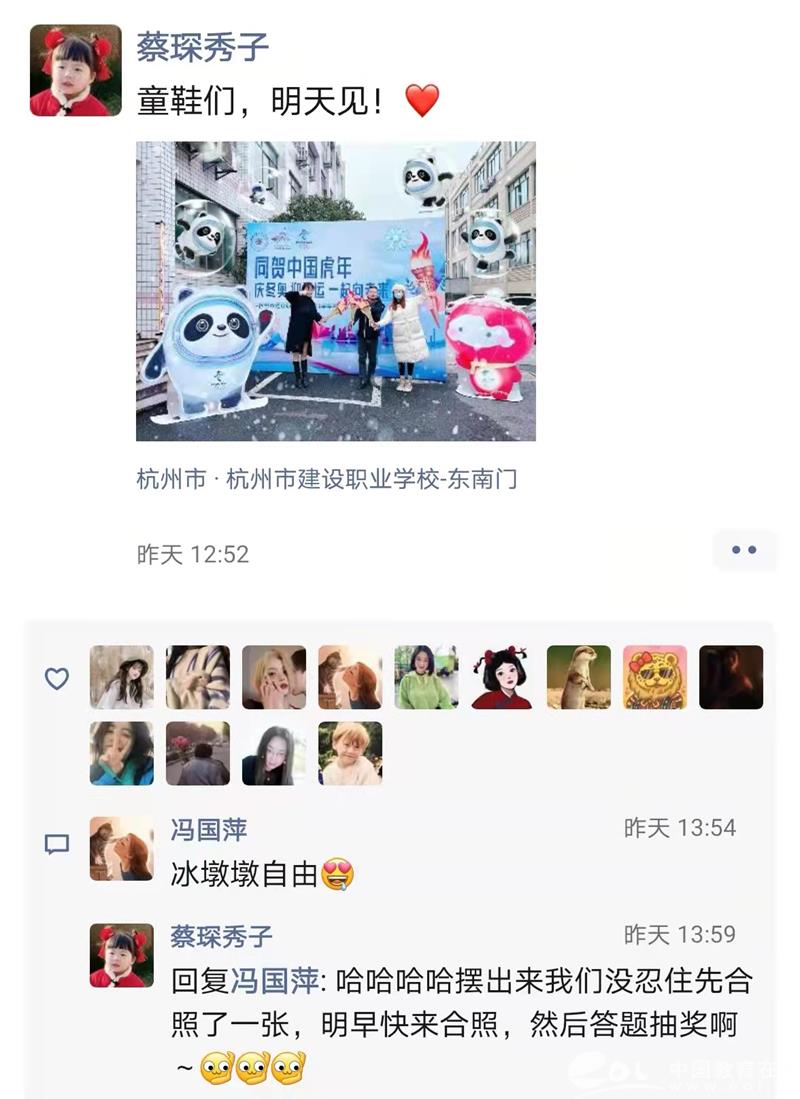Open the two-dot like/comment menu button
Viewport: 800px width, 1099px height.
(744, 550)
